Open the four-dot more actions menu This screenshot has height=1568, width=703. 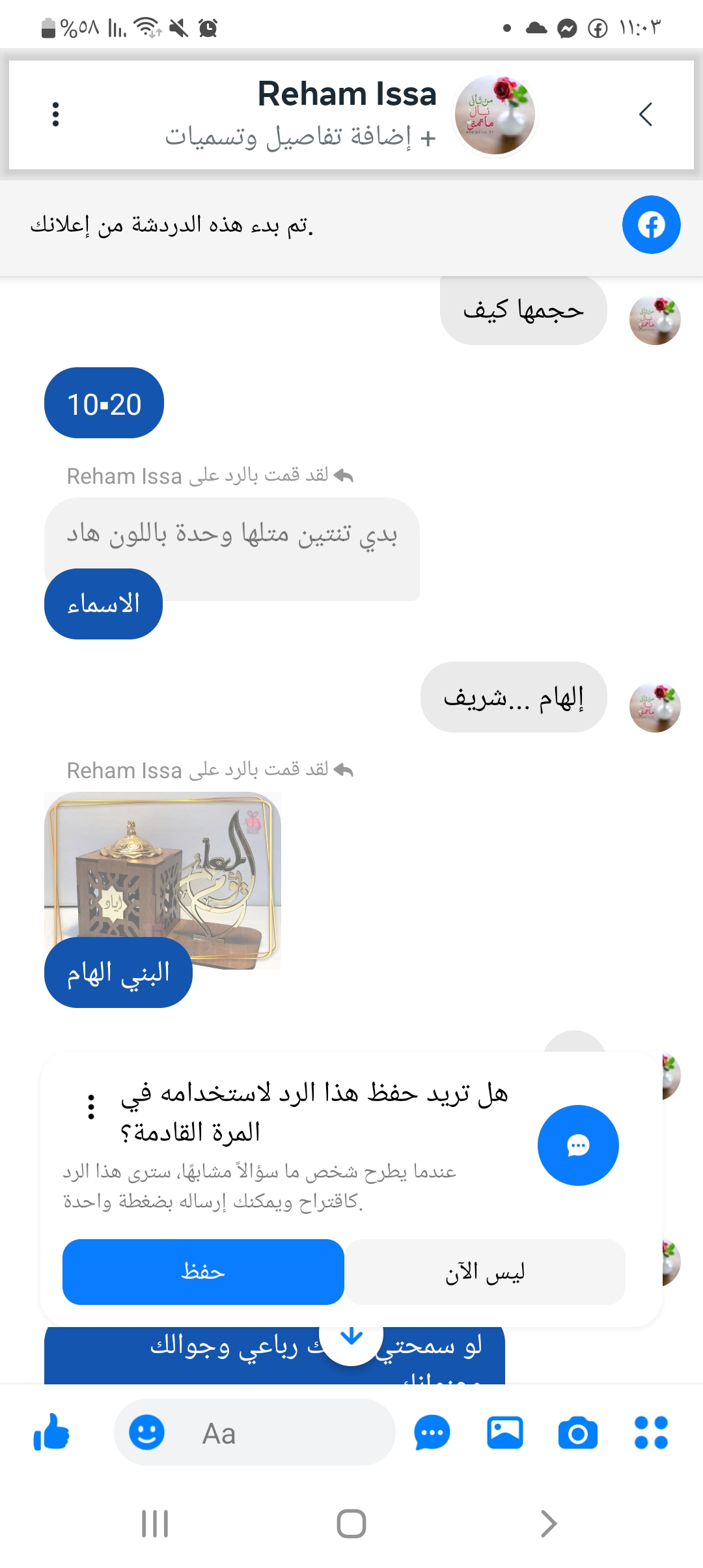point(651,1433)
